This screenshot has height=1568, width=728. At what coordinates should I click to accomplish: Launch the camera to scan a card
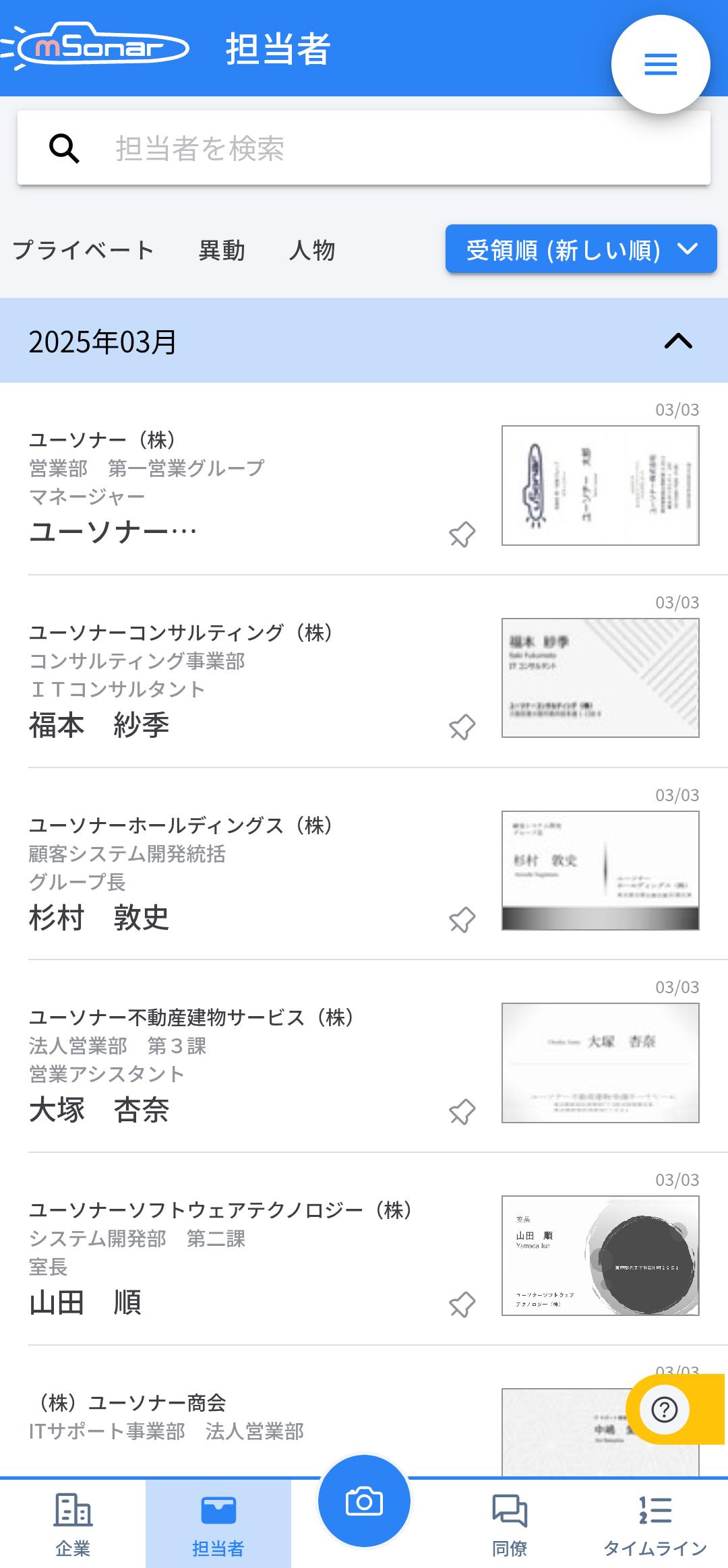[364, 1501]
